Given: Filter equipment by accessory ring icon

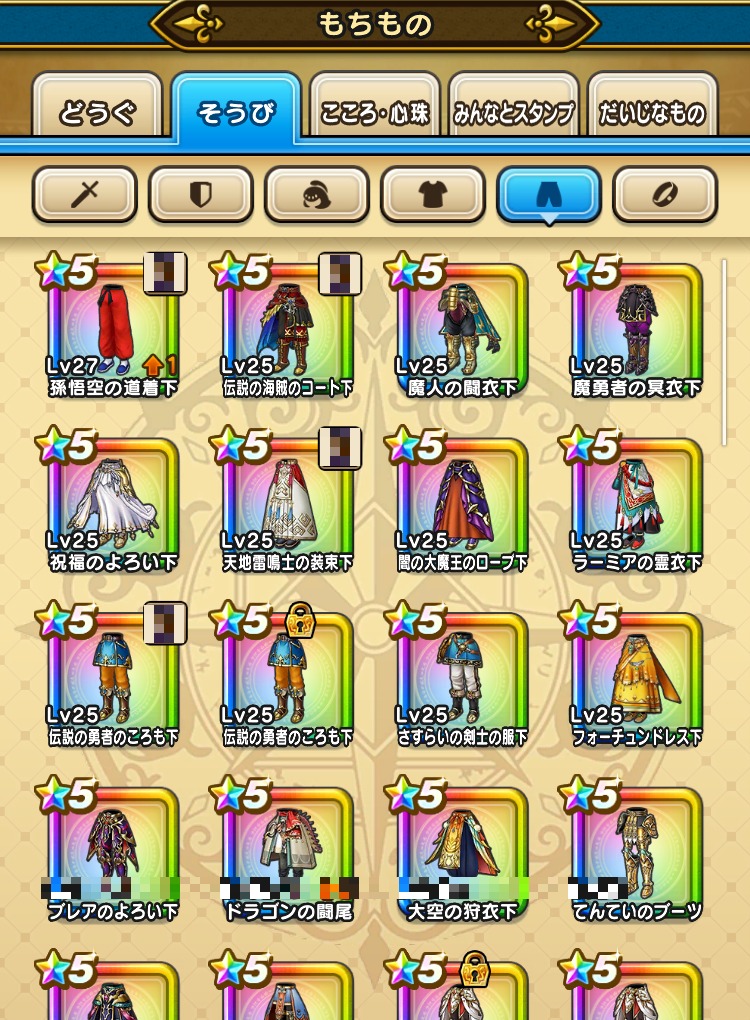Looking at the screenshot, I should (665, 194).
